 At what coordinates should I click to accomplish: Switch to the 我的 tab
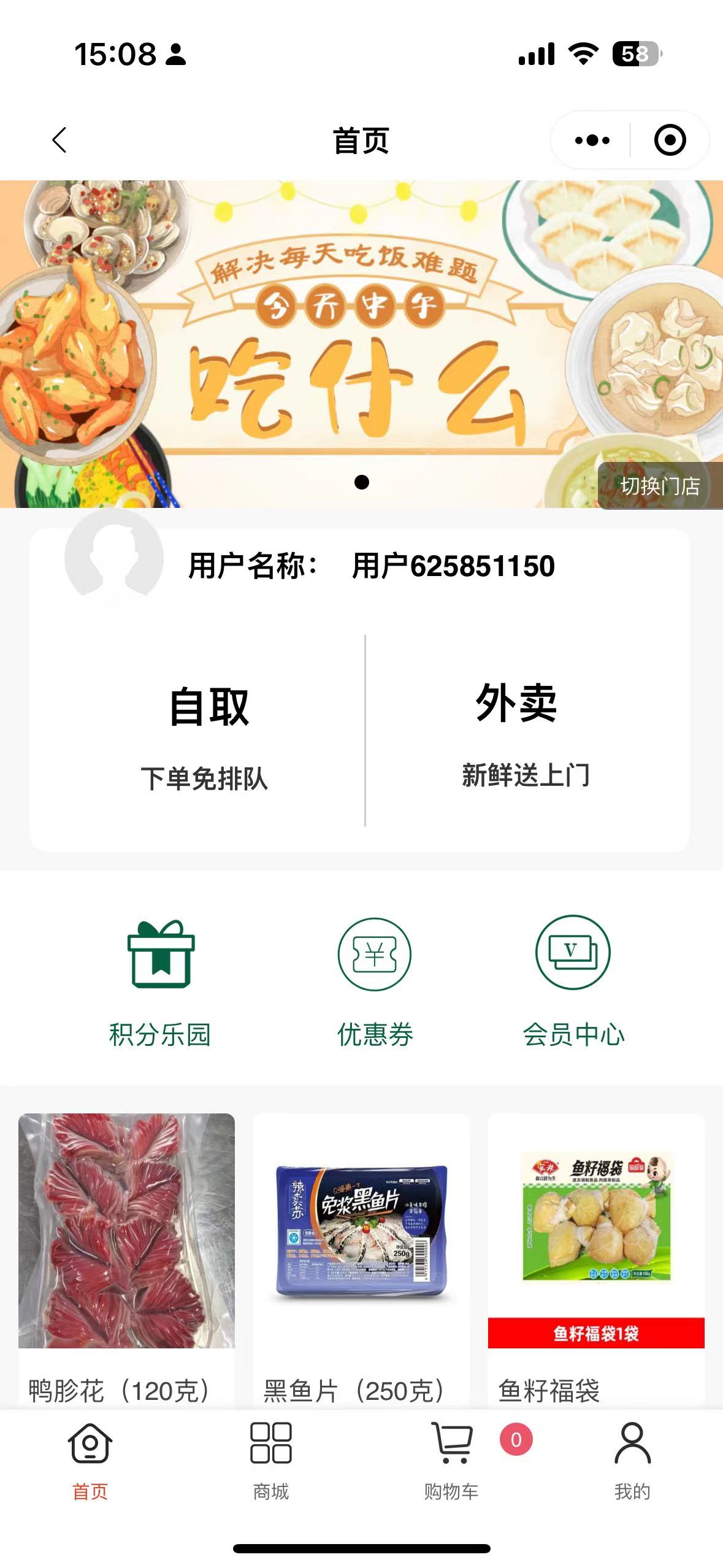[x=632, y=1461]
